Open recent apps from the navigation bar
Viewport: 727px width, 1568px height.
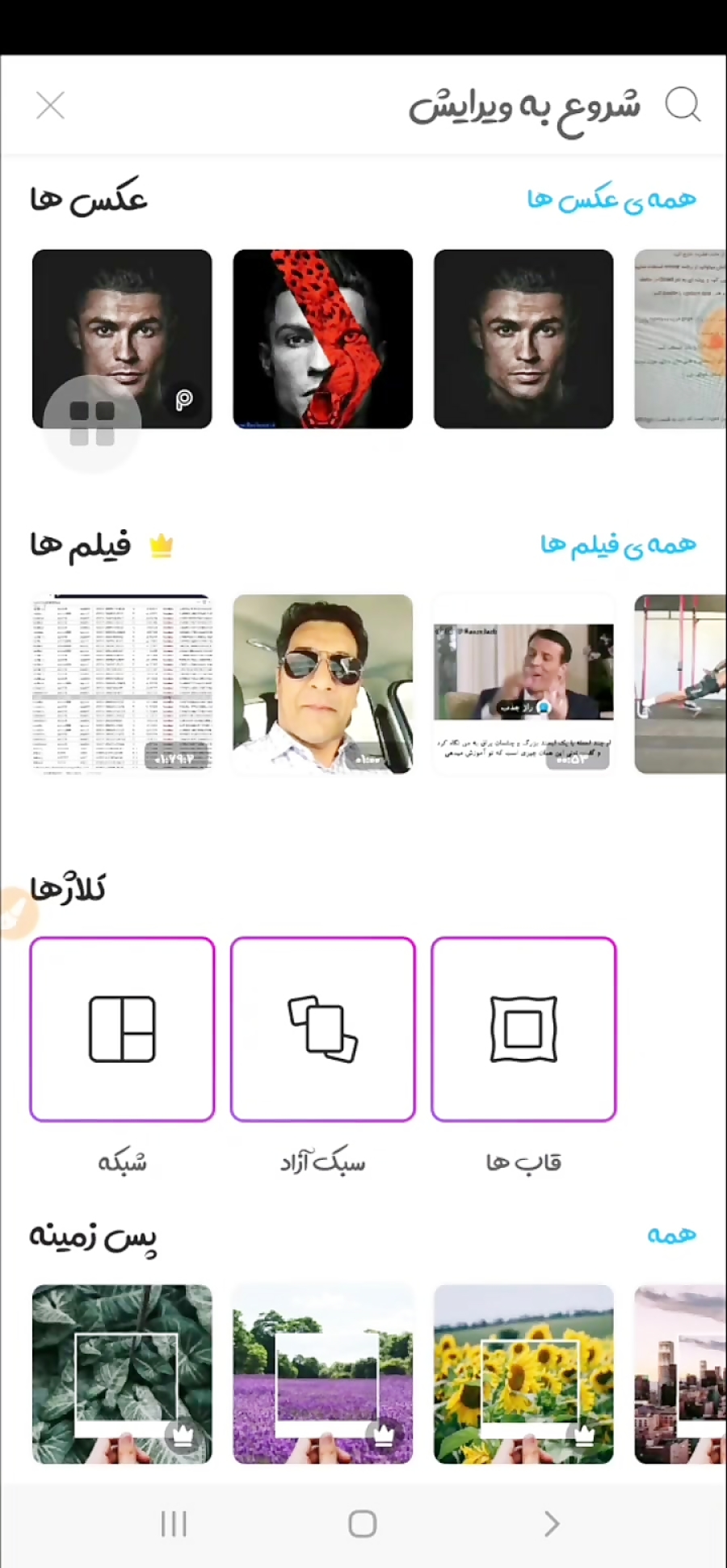(x=174, y=1524)
